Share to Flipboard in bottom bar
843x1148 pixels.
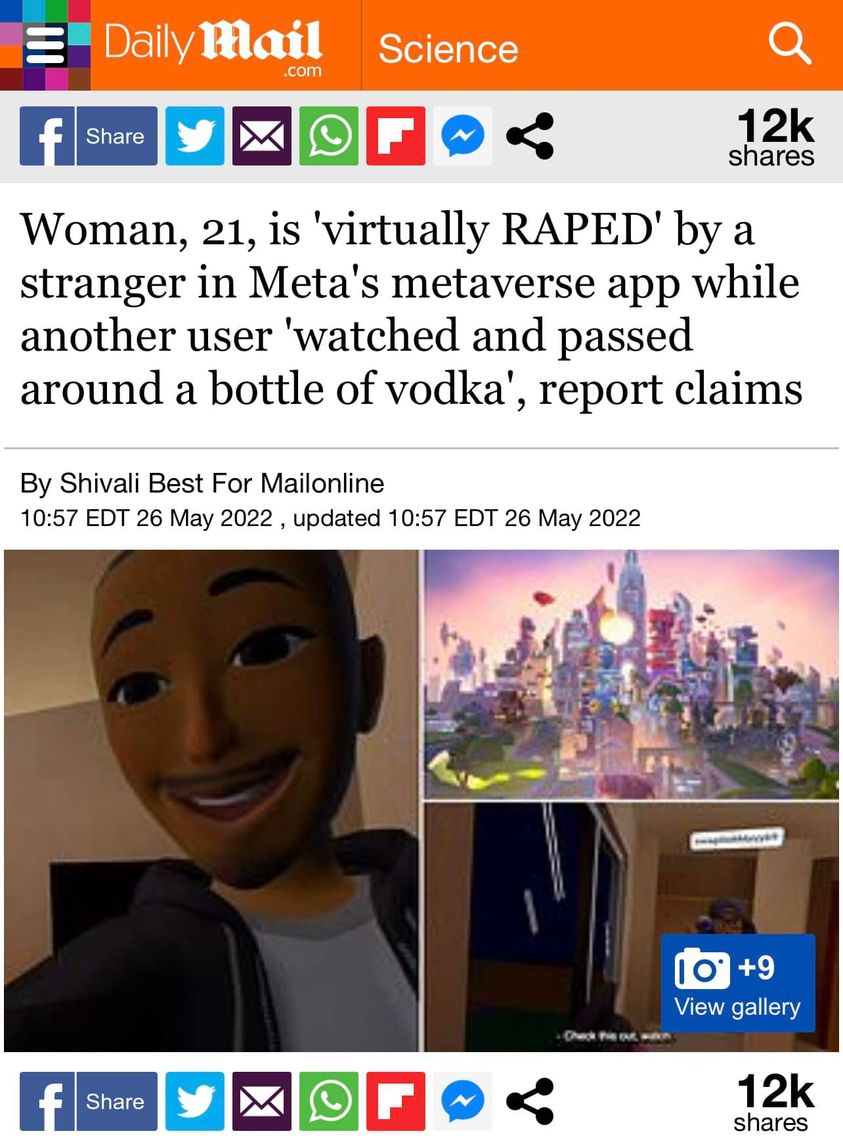(x=396, y=1101)
